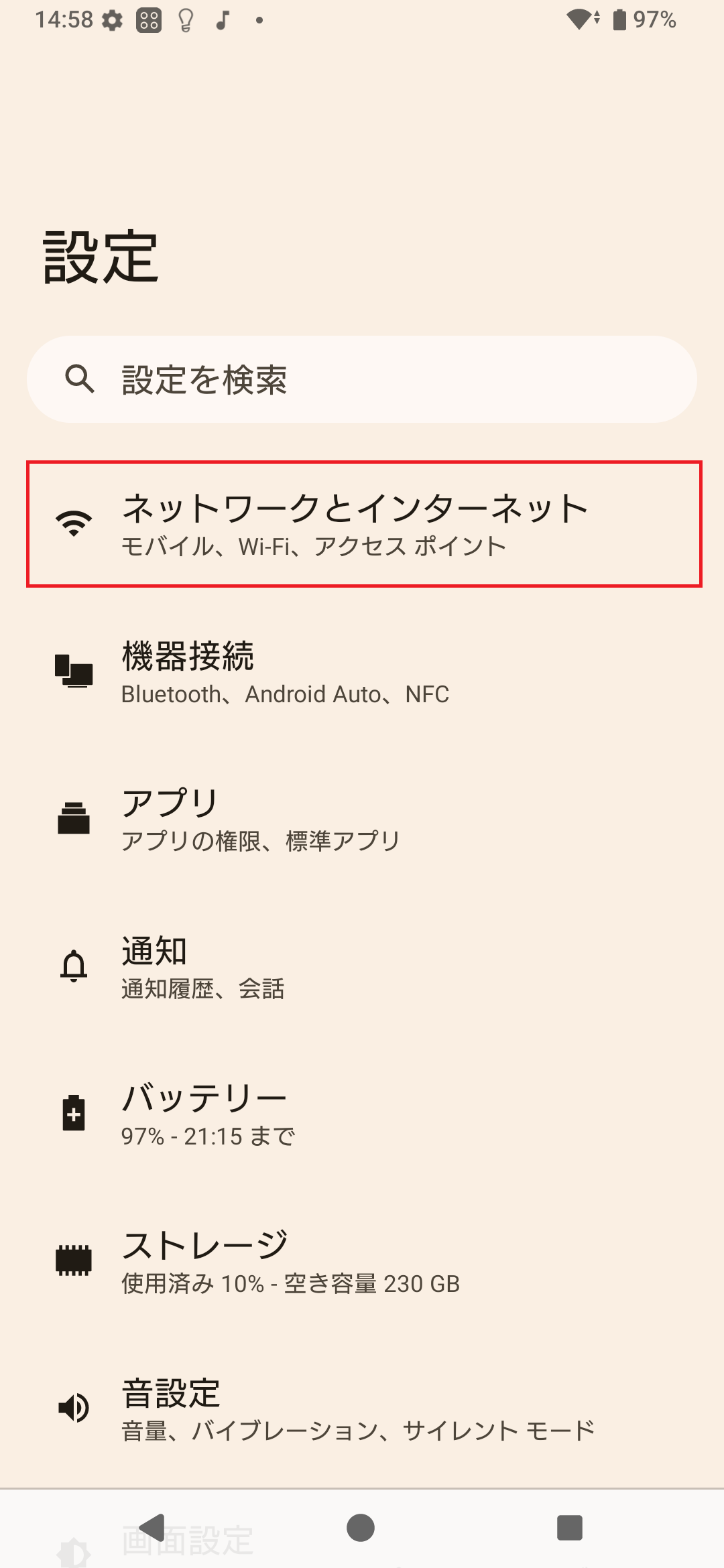Go to the home screen
Viewport: 724px width, 1568px height.
tap(361, 1528)
